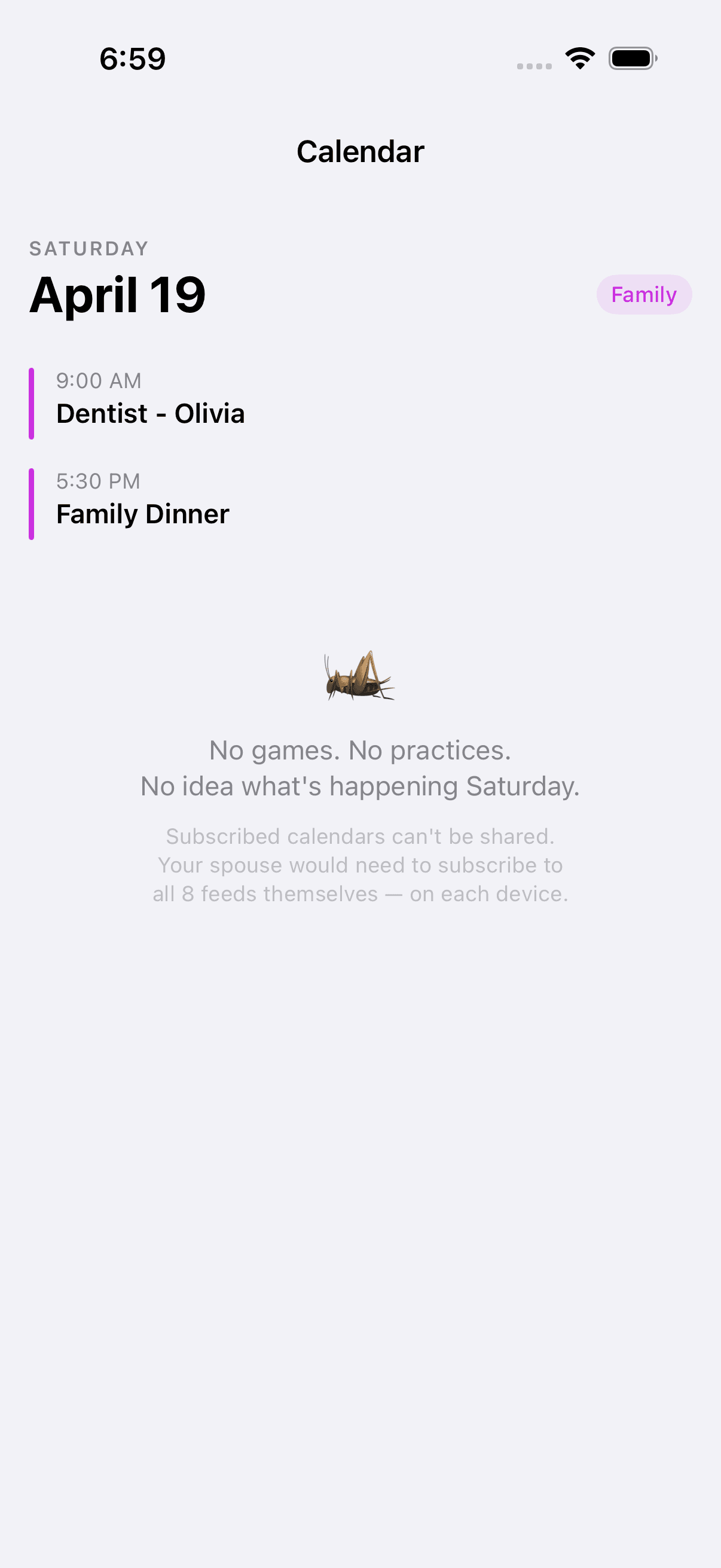Click the cricket emoji illustration

(360, 678)
